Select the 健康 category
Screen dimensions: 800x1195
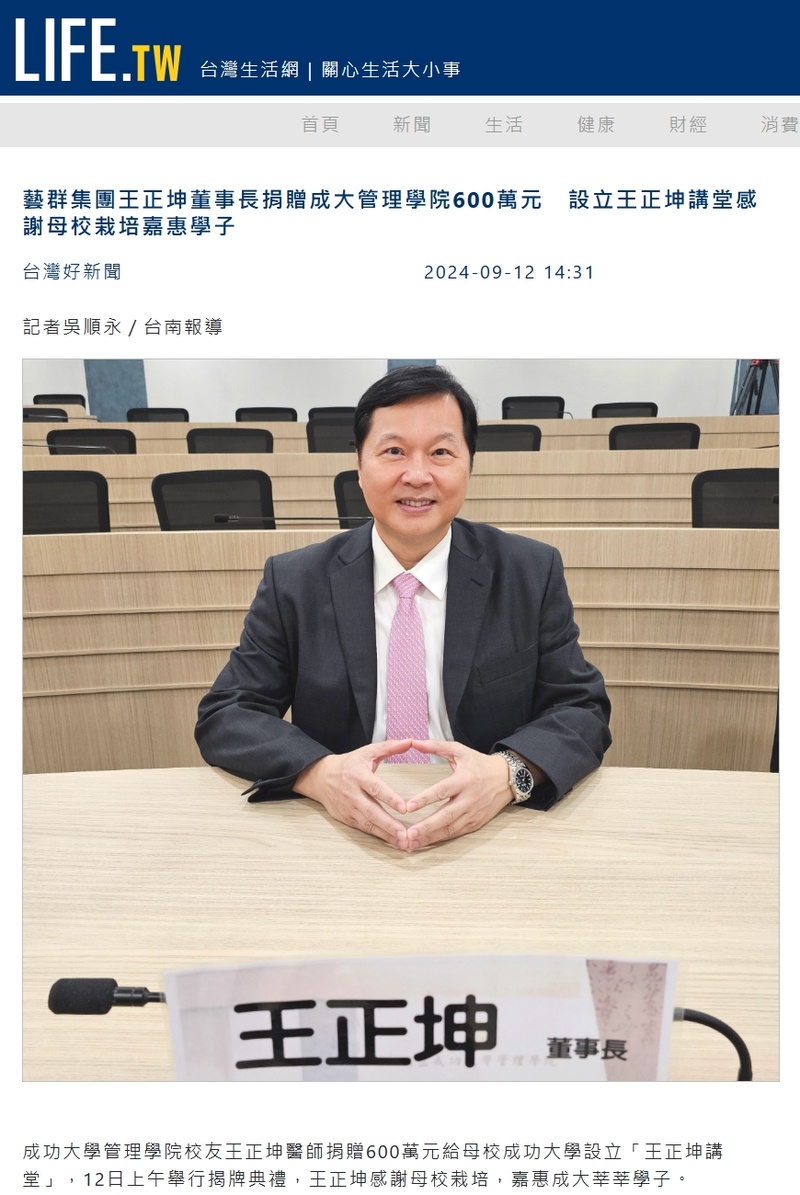(x=596, y=125)
